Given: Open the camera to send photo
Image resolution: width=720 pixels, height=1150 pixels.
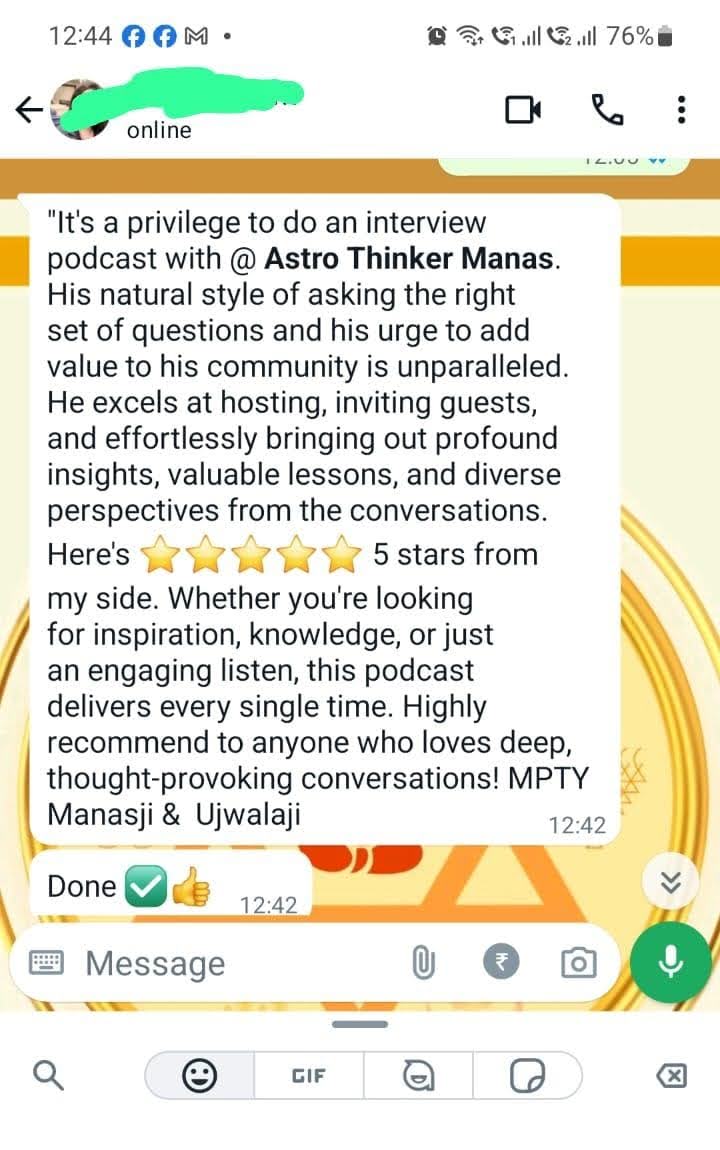Looking at the screenshot, I should pyautogui.click(x=578, y=963).
